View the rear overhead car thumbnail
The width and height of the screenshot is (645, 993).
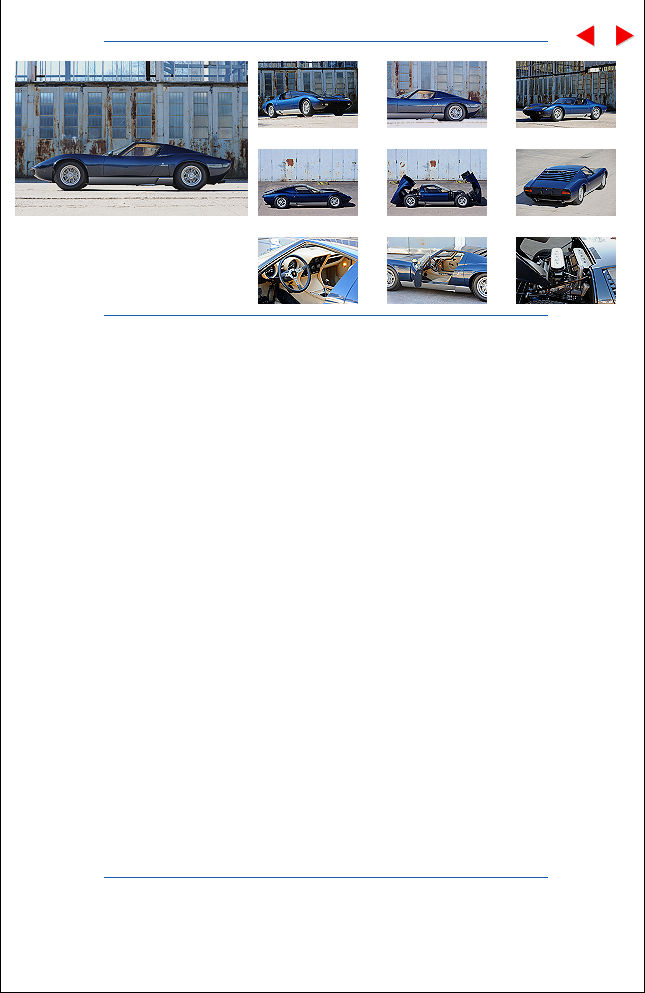click(x=565, y=182)
